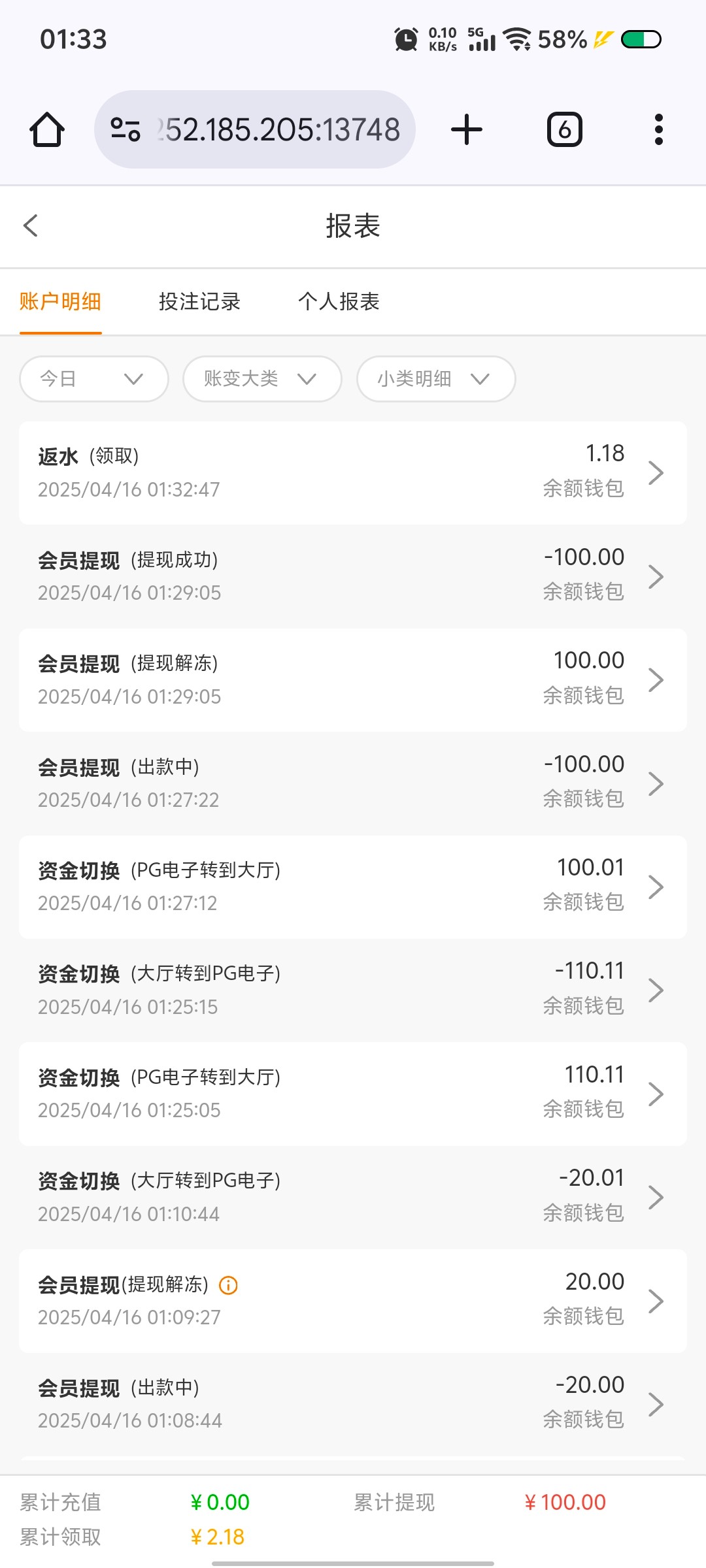Viewport: 706px width, 1568px height.
Task: Expand the 今日 date dropdown
Action: [x=94, y=379]
